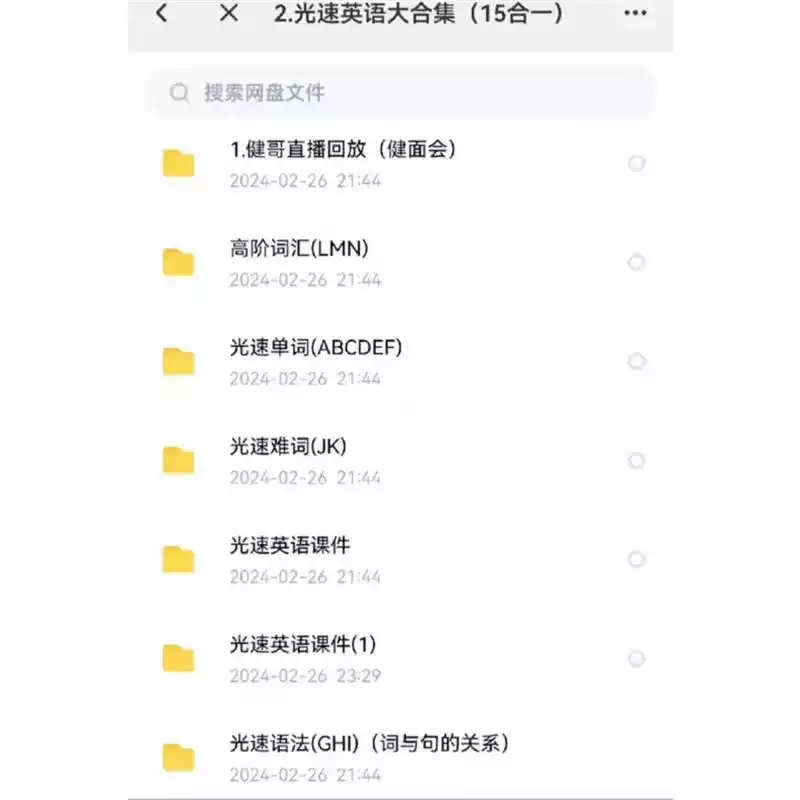Tap the 搜索网盘文件 search box
The image size is (800, 800).
click(400, 93)
